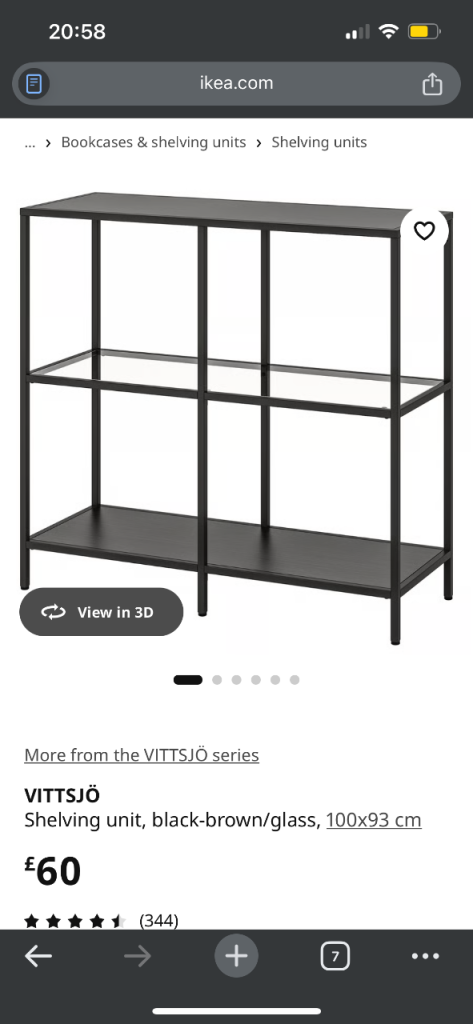Open a new browser tab
The height and width of the screenshot is (1024, 473).
click(x=236, y=957)
